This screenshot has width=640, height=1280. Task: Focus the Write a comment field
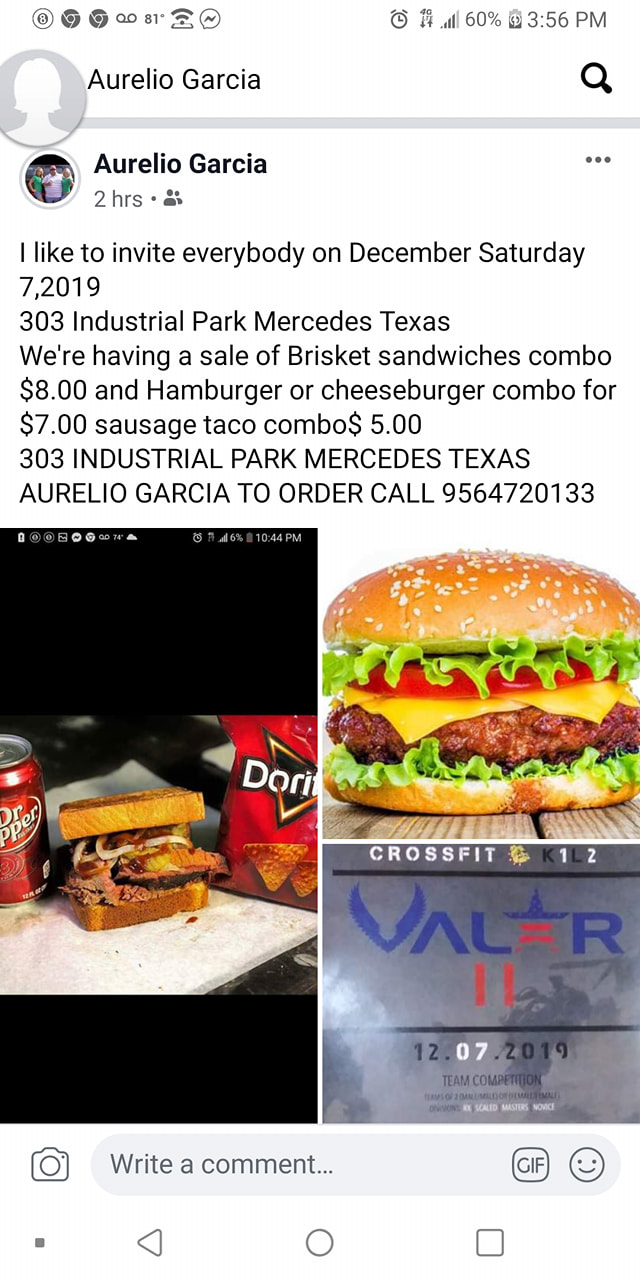click(x=300, y=1164)
